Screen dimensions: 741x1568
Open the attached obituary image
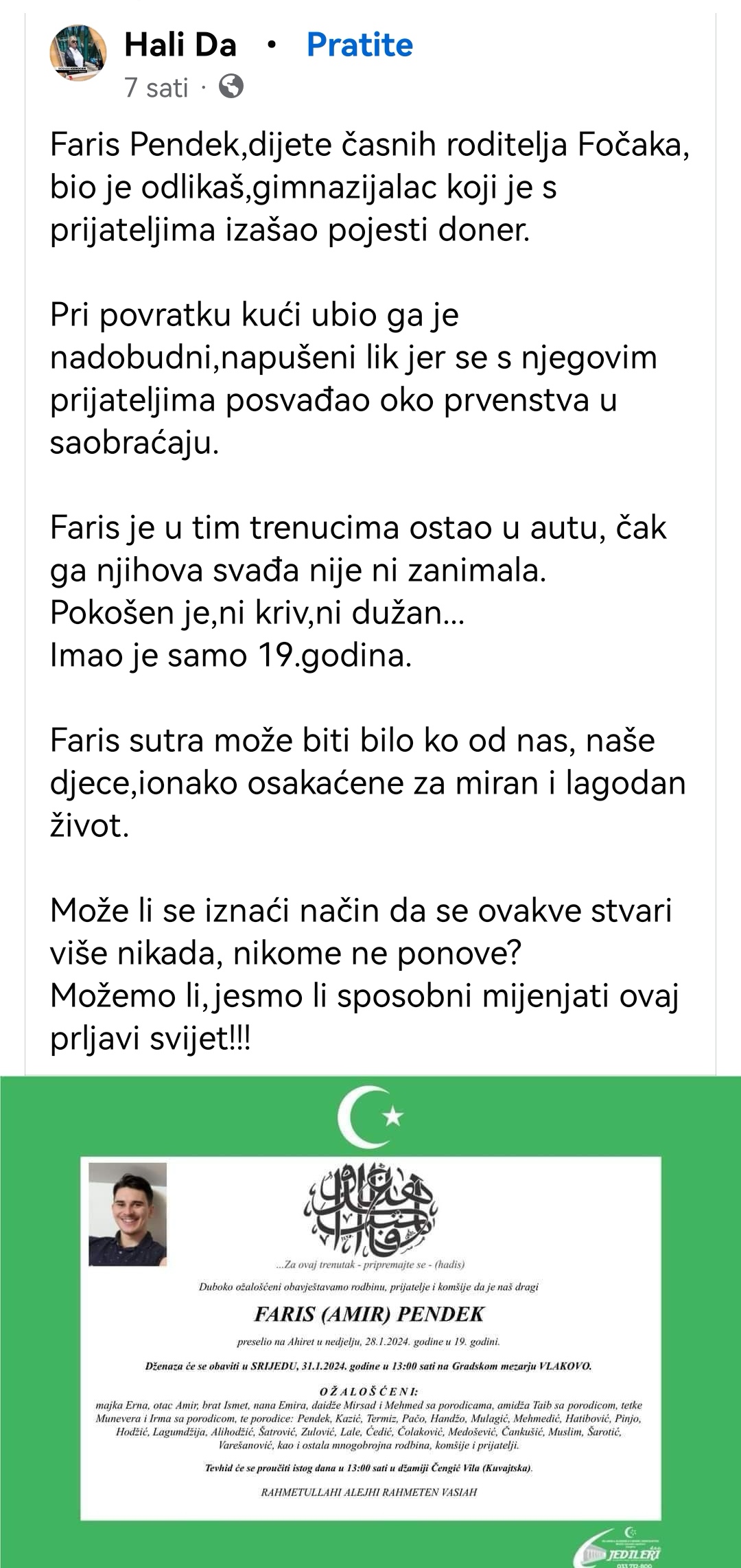tap(370, 1322)
